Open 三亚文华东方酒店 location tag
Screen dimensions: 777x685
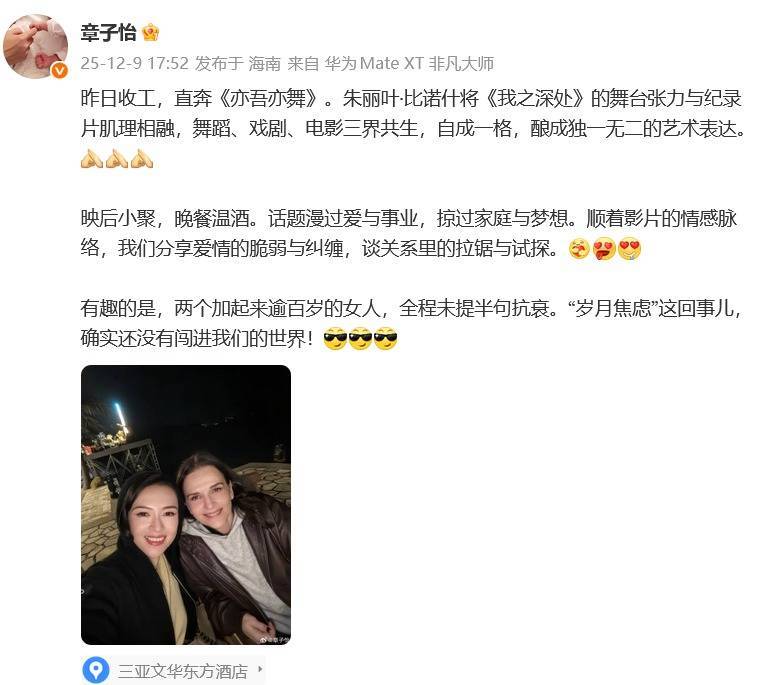182,670
